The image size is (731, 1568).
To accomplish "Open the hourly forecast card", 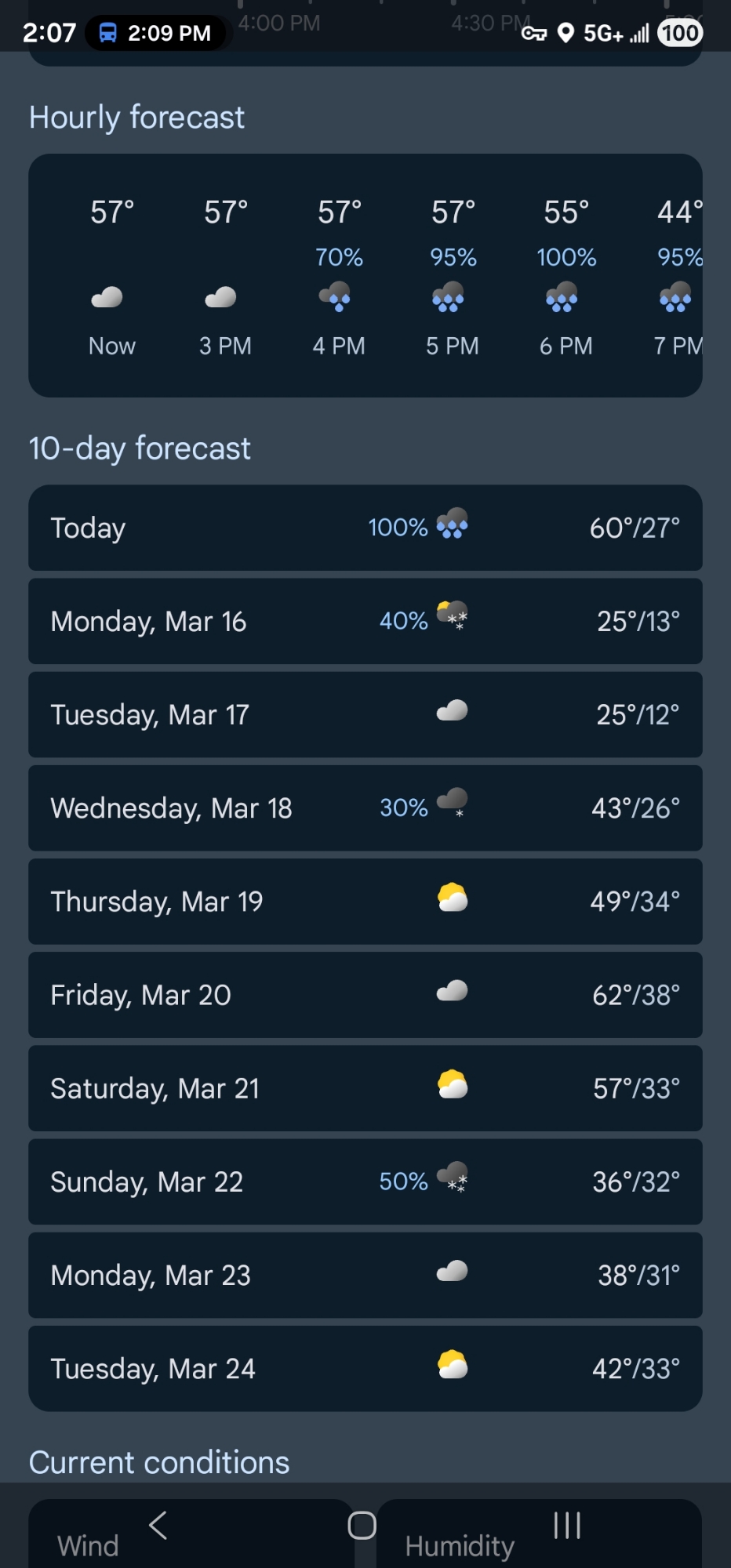I will 365,275.
